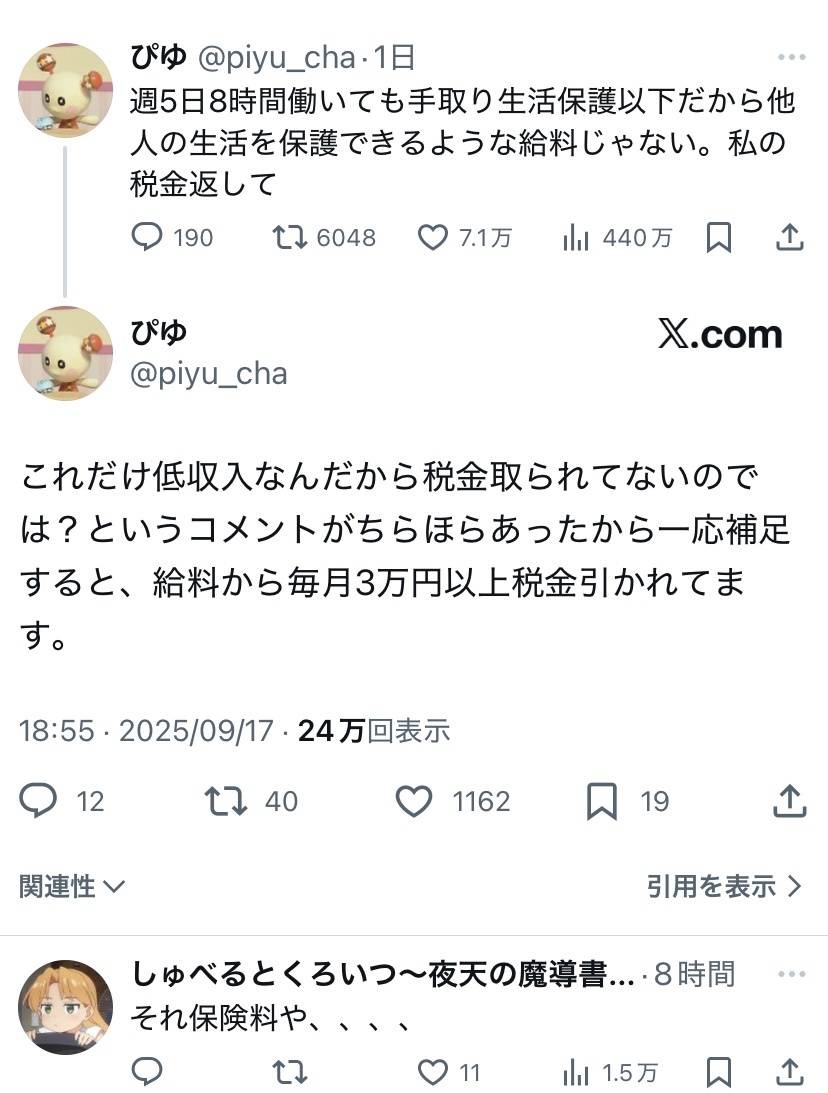View analytics of the 440万 views post
828x1093 pixels.
coord(576,237)
